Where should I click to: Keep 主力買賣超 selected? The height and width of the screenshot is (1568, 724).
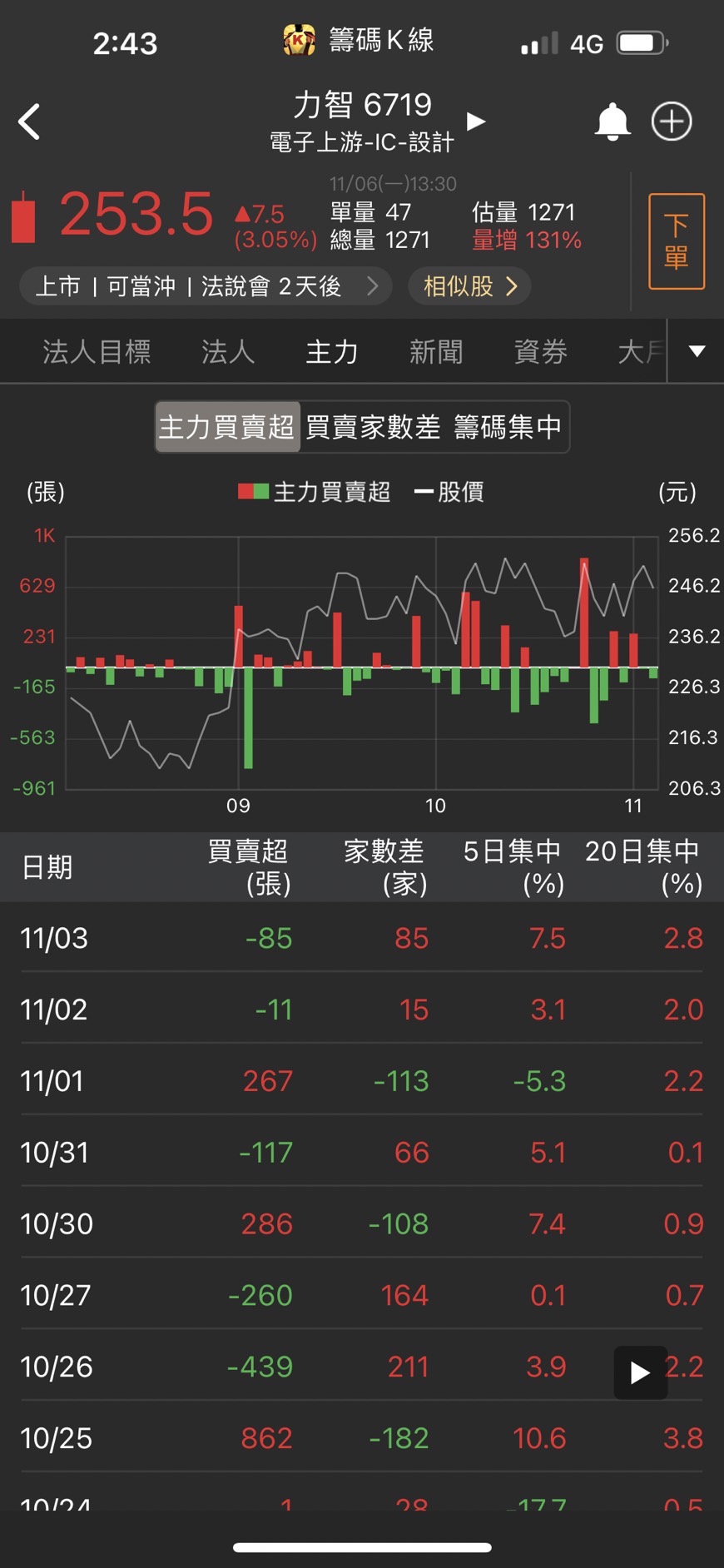[x=226, y=427]
